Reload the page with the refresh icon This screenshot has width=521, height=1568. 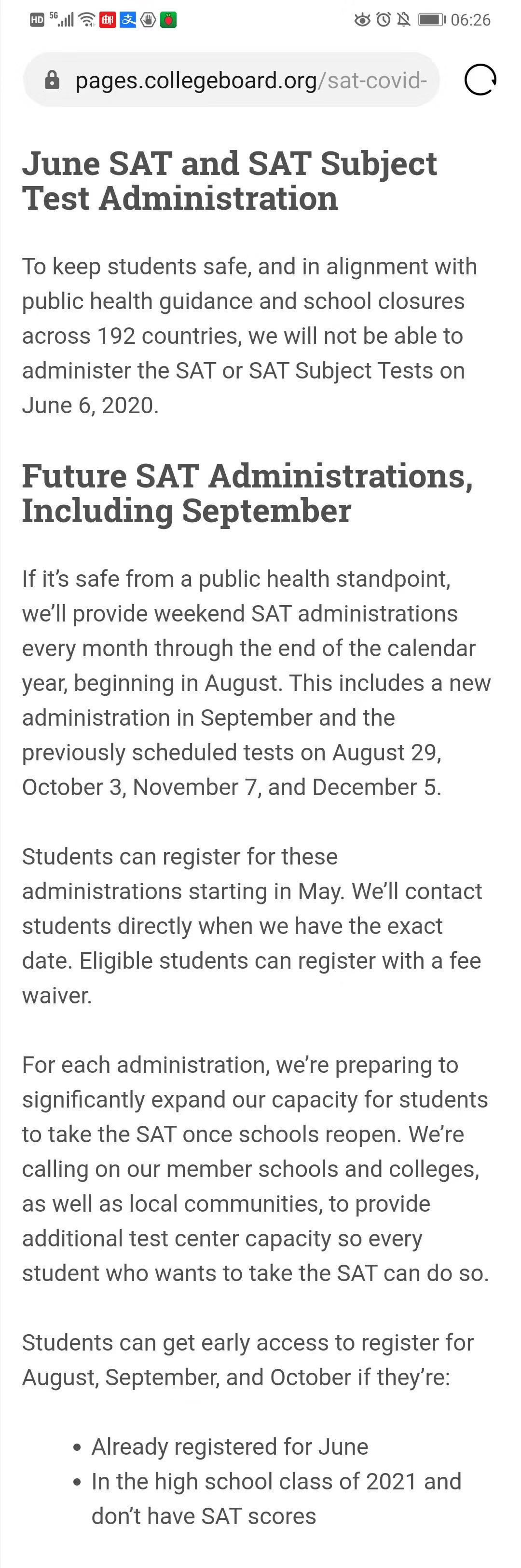click(480, 80)
